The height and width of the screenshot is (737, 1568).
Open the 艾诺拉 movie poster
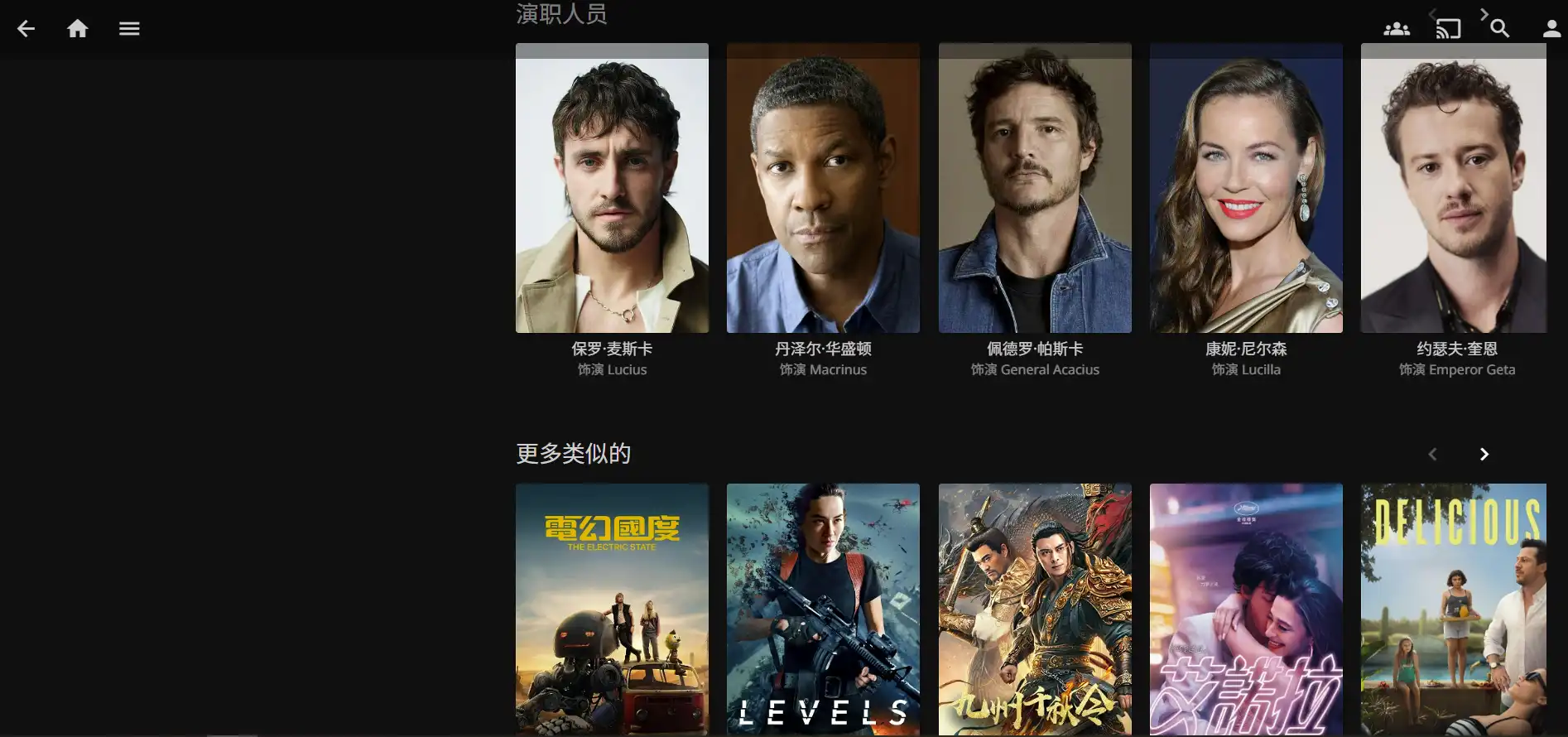coord(1246,609)
